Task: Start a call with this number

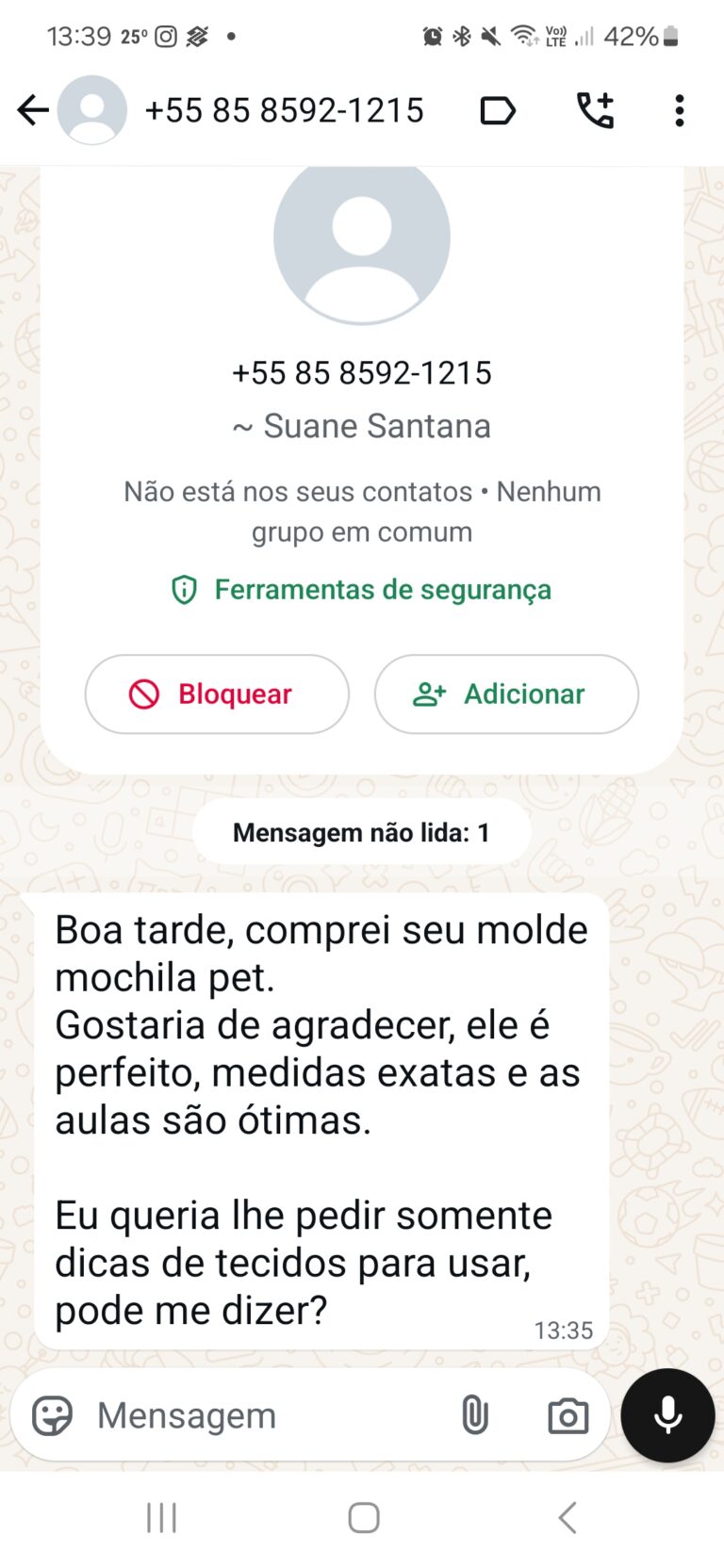Action: (x=595, y=111)
